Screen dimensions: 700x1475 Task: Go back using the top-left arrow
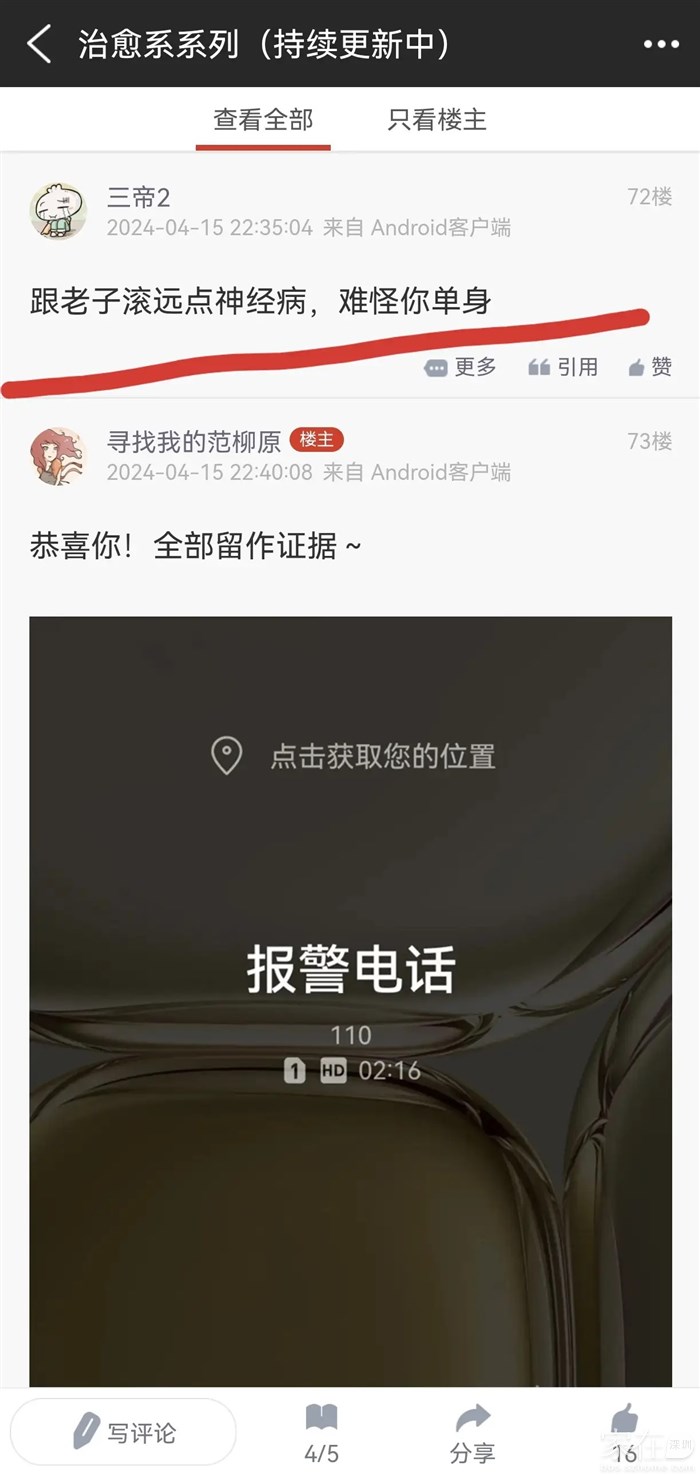(x=40, y=45)
